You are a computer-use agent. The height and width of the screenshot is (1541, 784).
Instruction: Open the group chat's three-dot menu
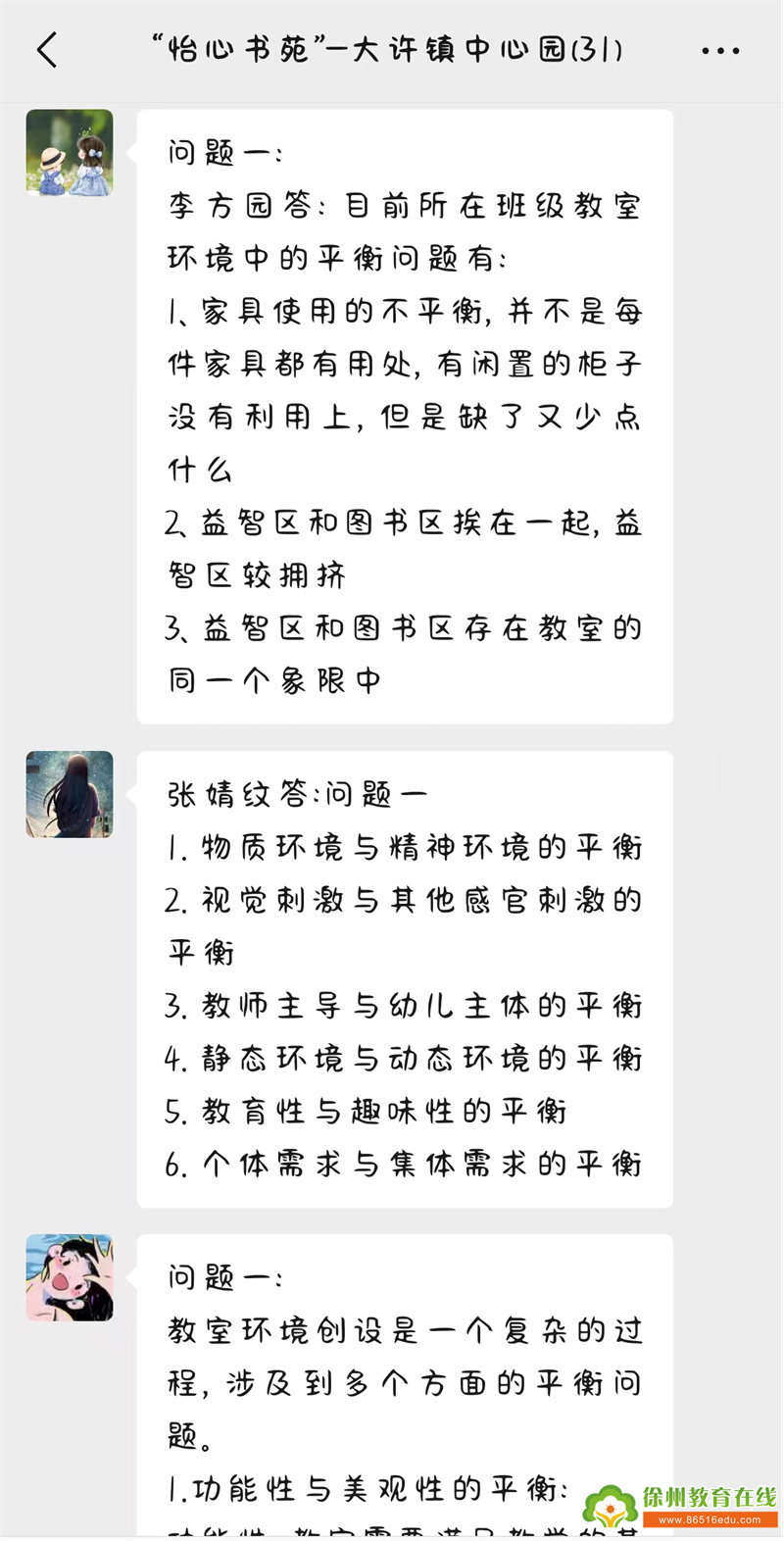tap(720, 51)
